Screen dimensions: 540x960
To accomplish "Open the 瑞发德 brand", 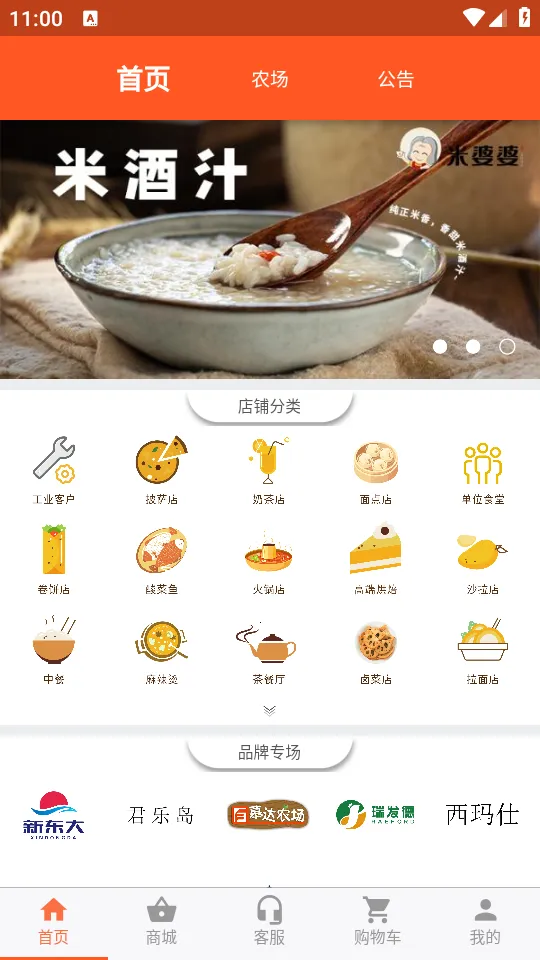I will [375, 815].
